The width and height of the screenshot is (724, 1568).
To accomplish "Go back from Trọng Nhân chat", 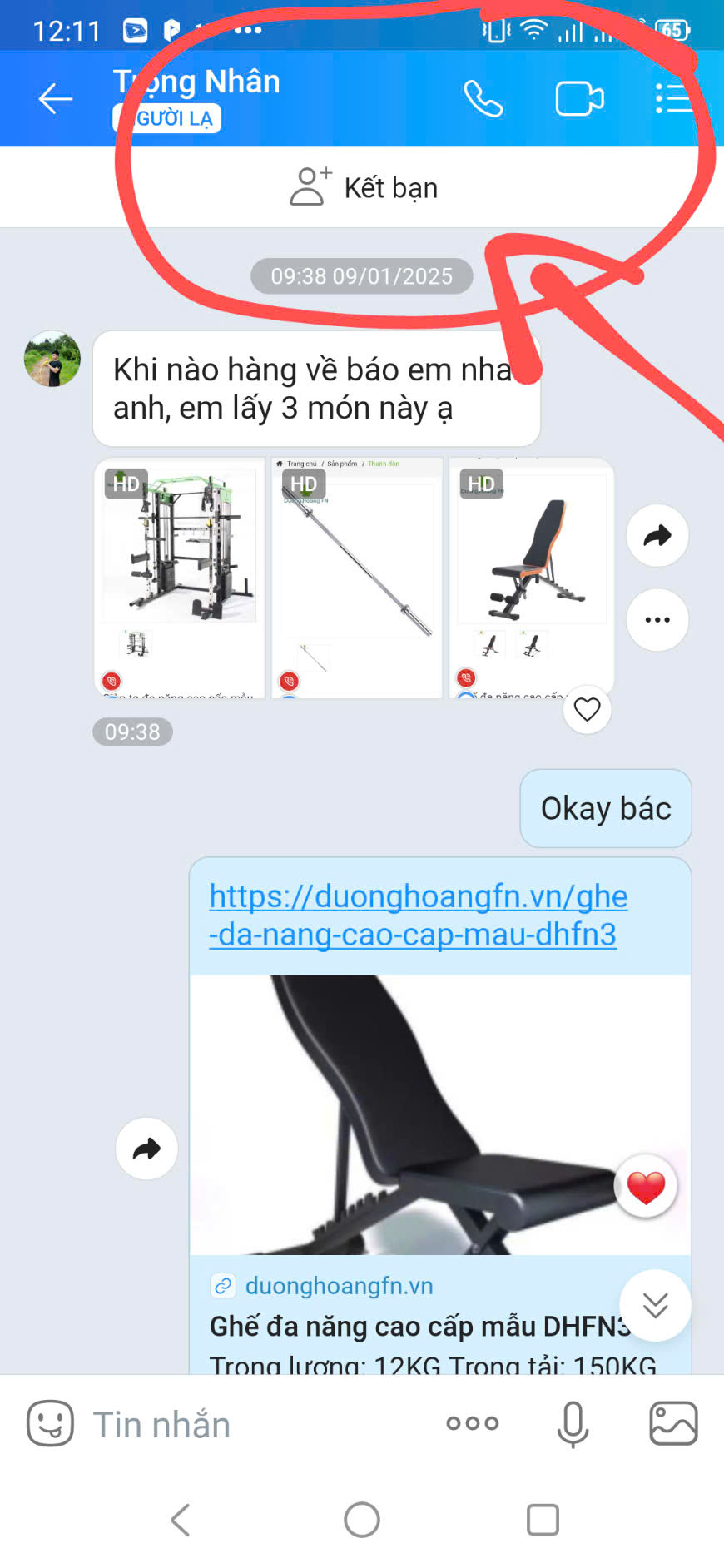I will 55,99.
